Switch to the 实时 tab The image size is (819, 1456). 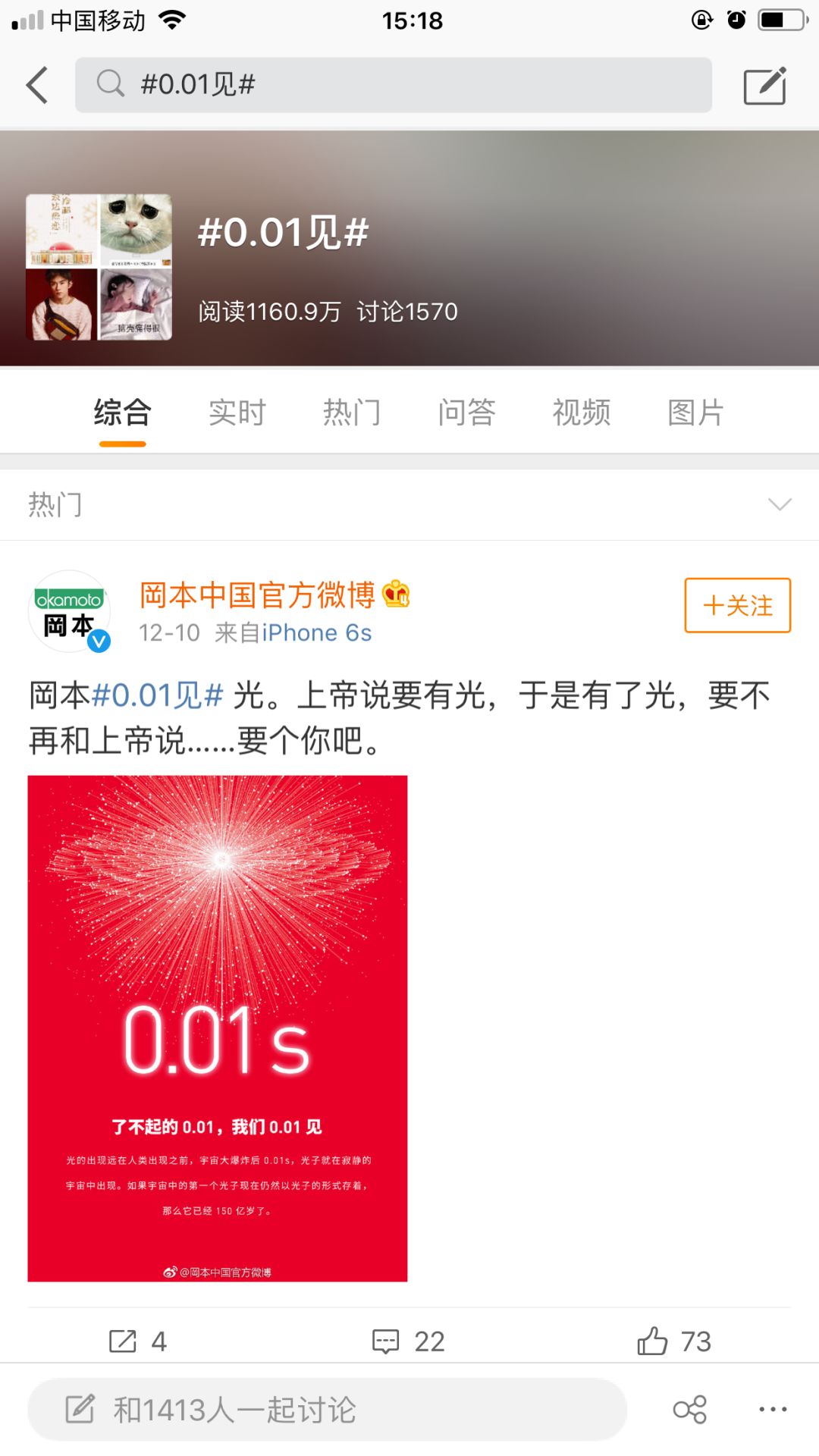click(237, 413)
